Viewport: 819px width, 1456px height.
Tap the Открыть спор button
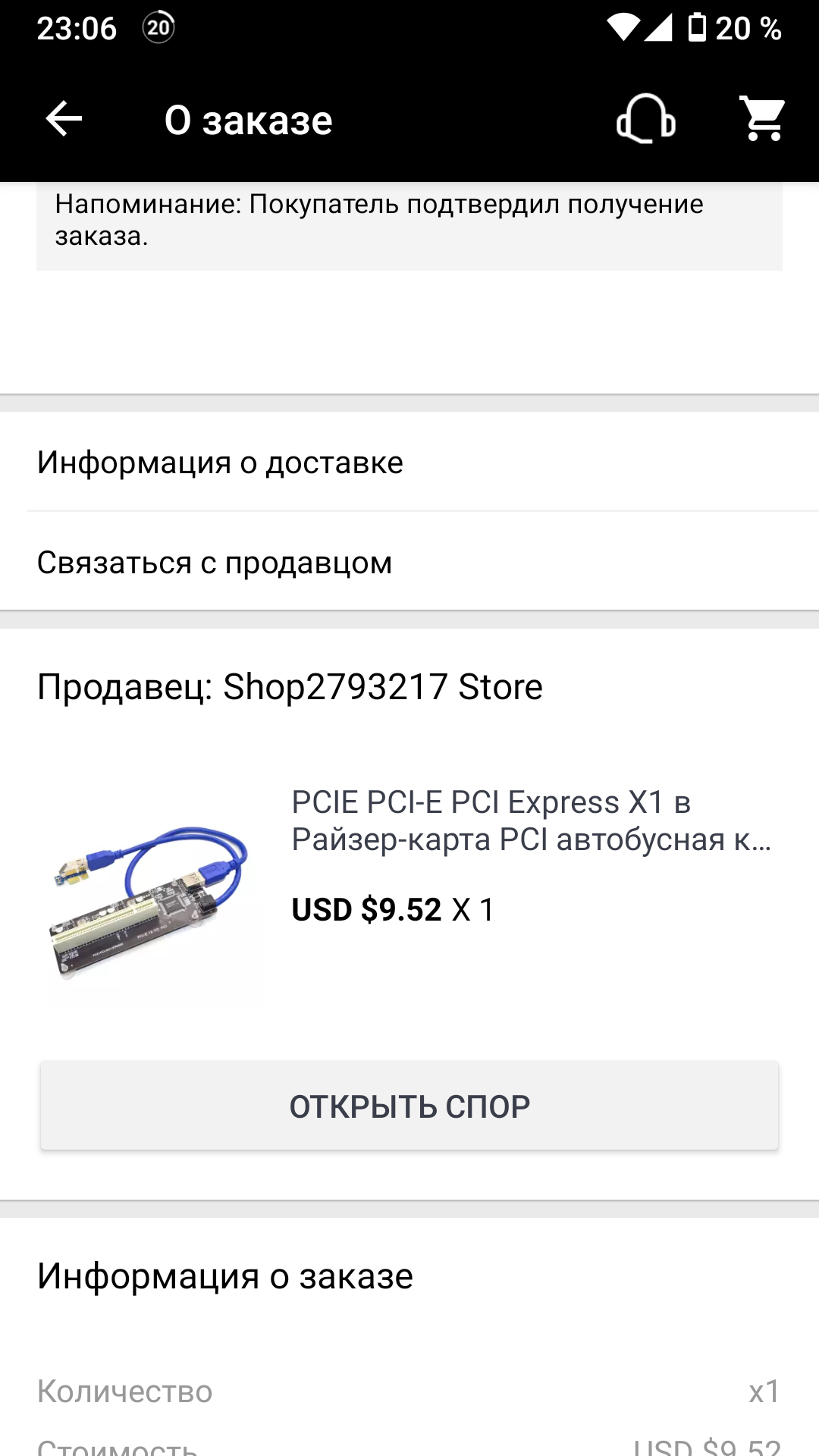point(409,1106)
